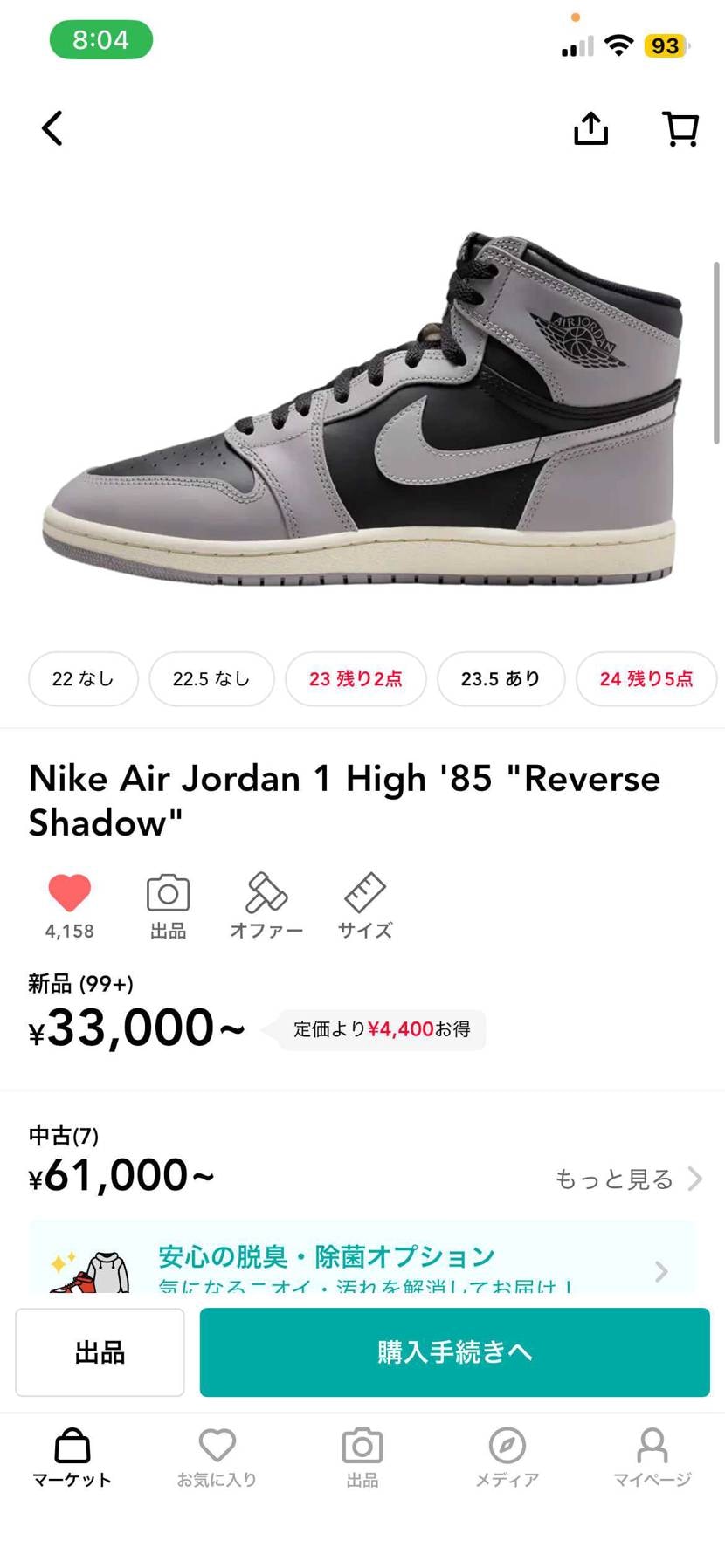
Task: Tap the 22.5 なし size chip
Action: click(x=211, y=678)
